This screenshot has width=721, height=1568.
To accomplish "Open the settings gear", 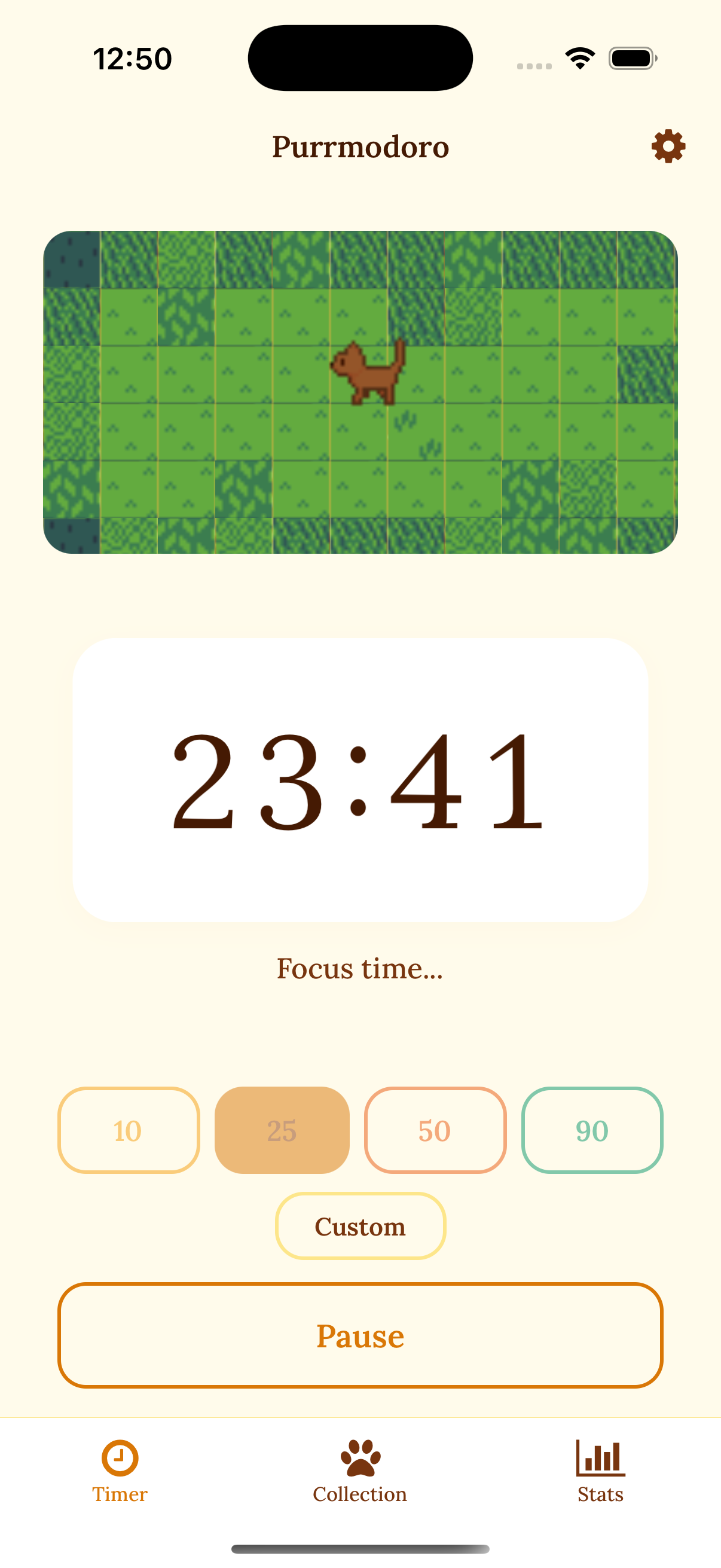I will click(x=668, y=146).
